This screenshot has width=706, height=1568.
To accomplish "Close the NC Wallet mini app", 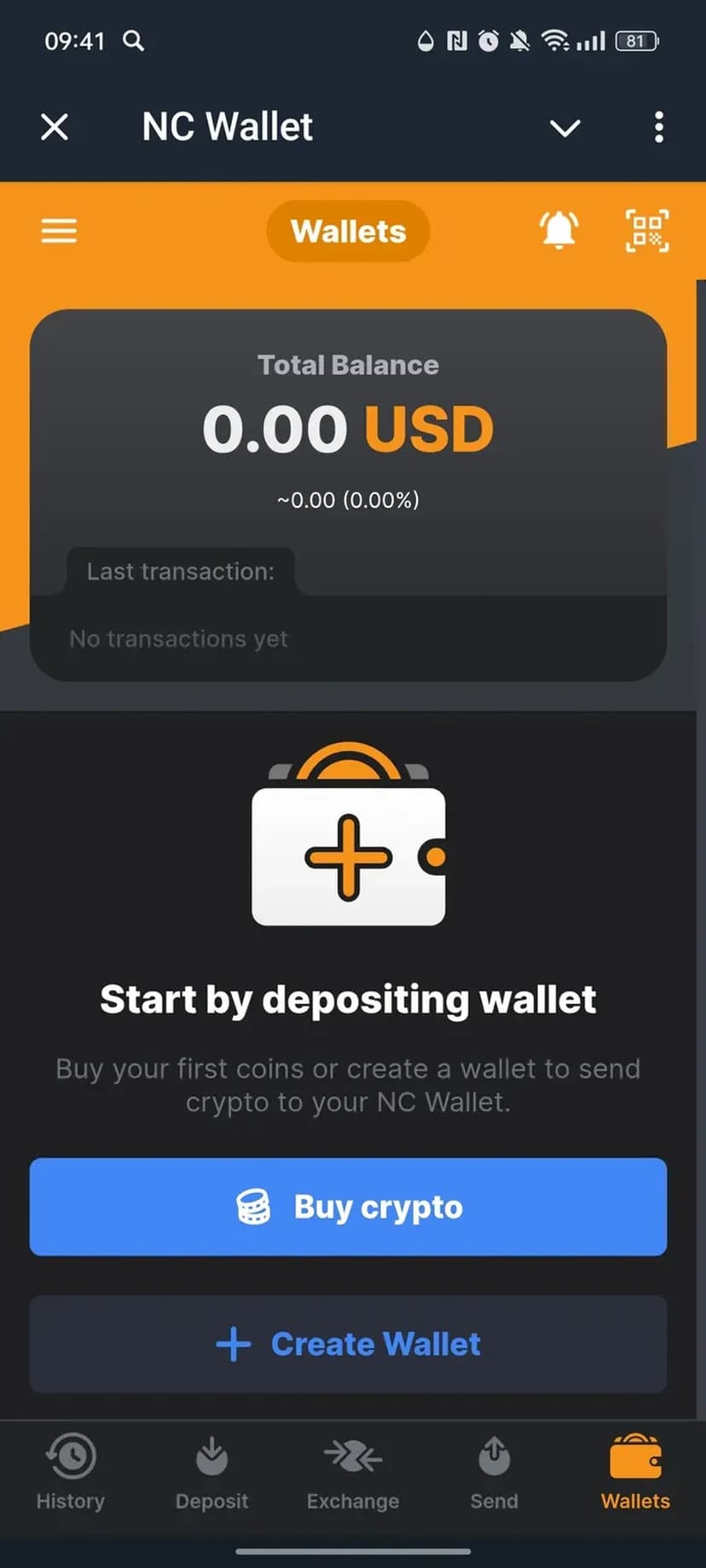I will 55,128.
